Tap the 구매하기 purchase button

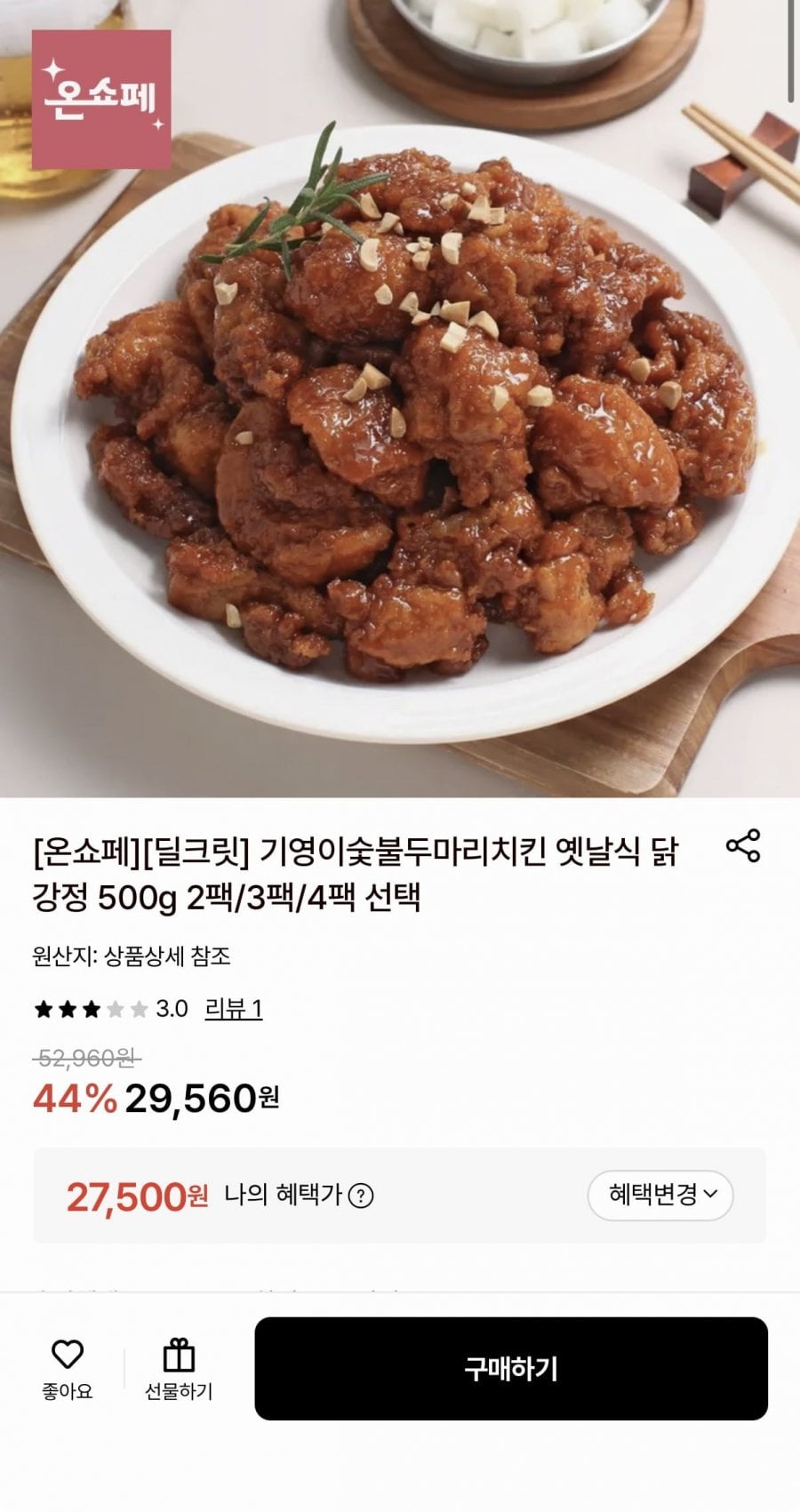click(511, 1368)
